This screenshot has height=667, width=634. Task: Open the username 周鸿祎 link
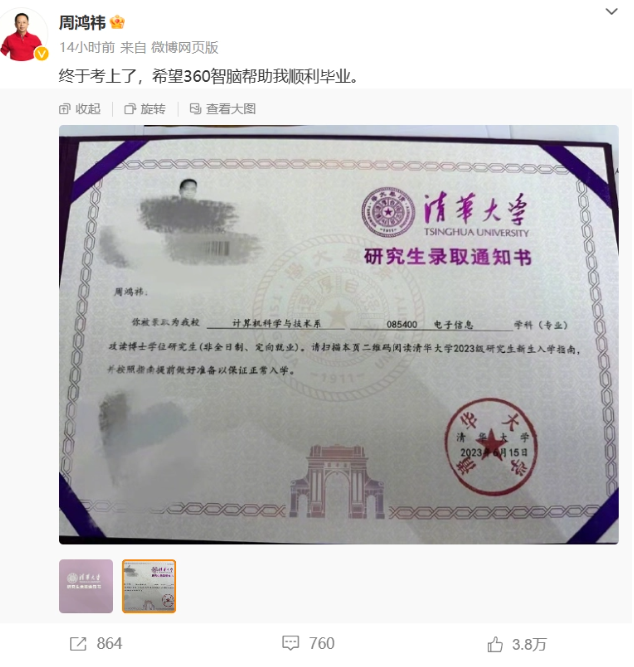click(x=81, y=22)
